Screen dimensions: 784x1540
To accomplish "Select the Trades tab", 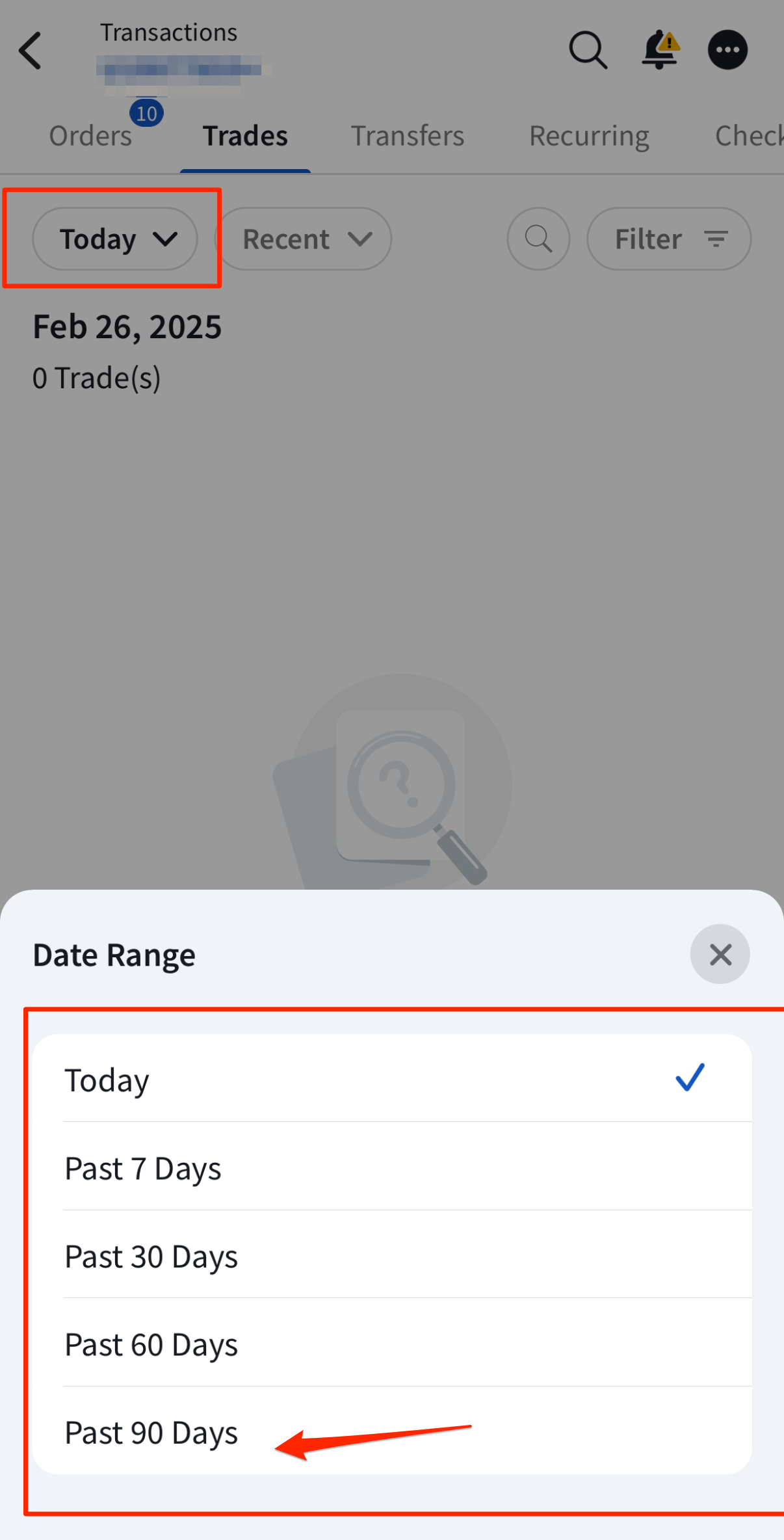I will click(x=245, y=136).
